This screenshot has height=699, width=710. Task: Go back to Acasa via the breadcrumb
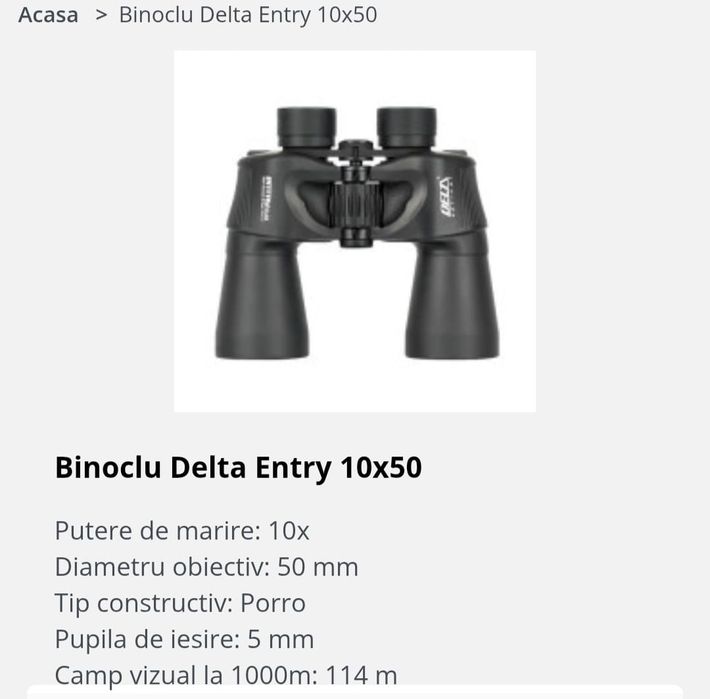[48, 16]
